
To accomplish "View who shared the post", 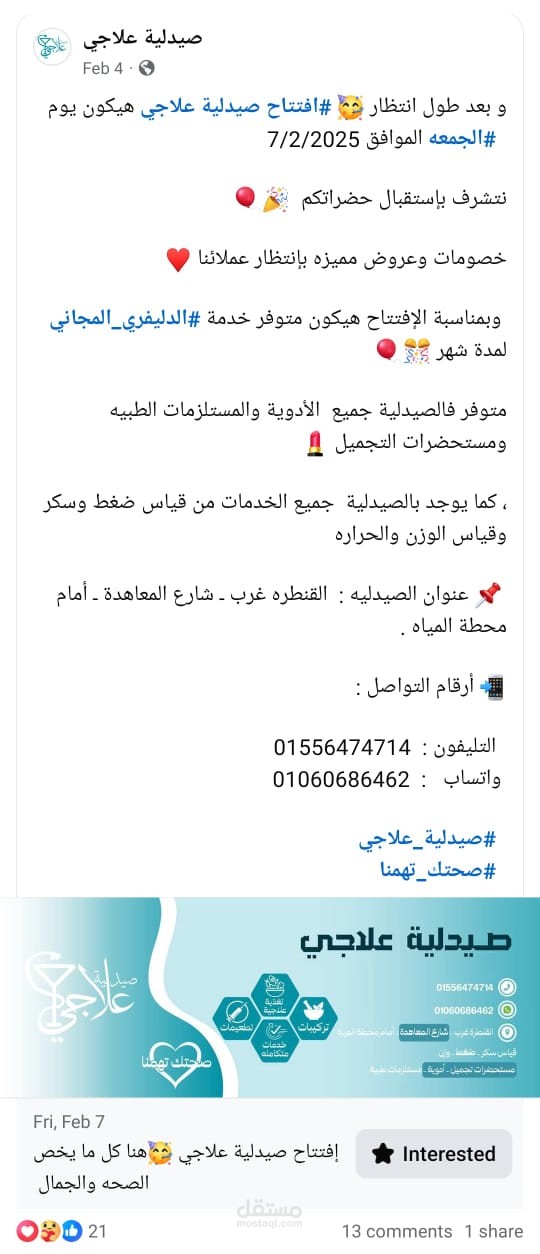I will pos(494,1231).
